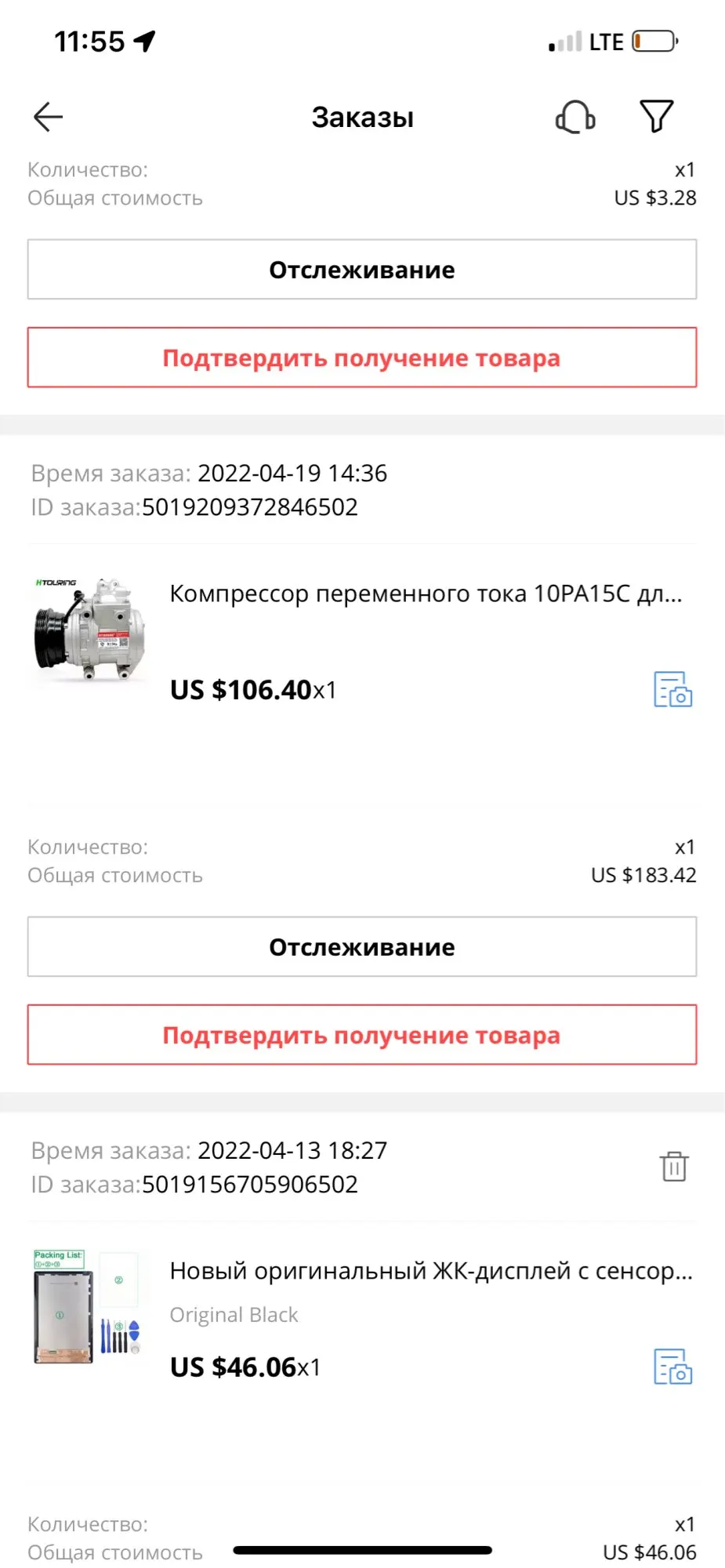Image resolution: width=725 pixels, height=1568 pixels.
Task: Open the ЖК-дисплей product listing
Action: [x=430, y=1271]
